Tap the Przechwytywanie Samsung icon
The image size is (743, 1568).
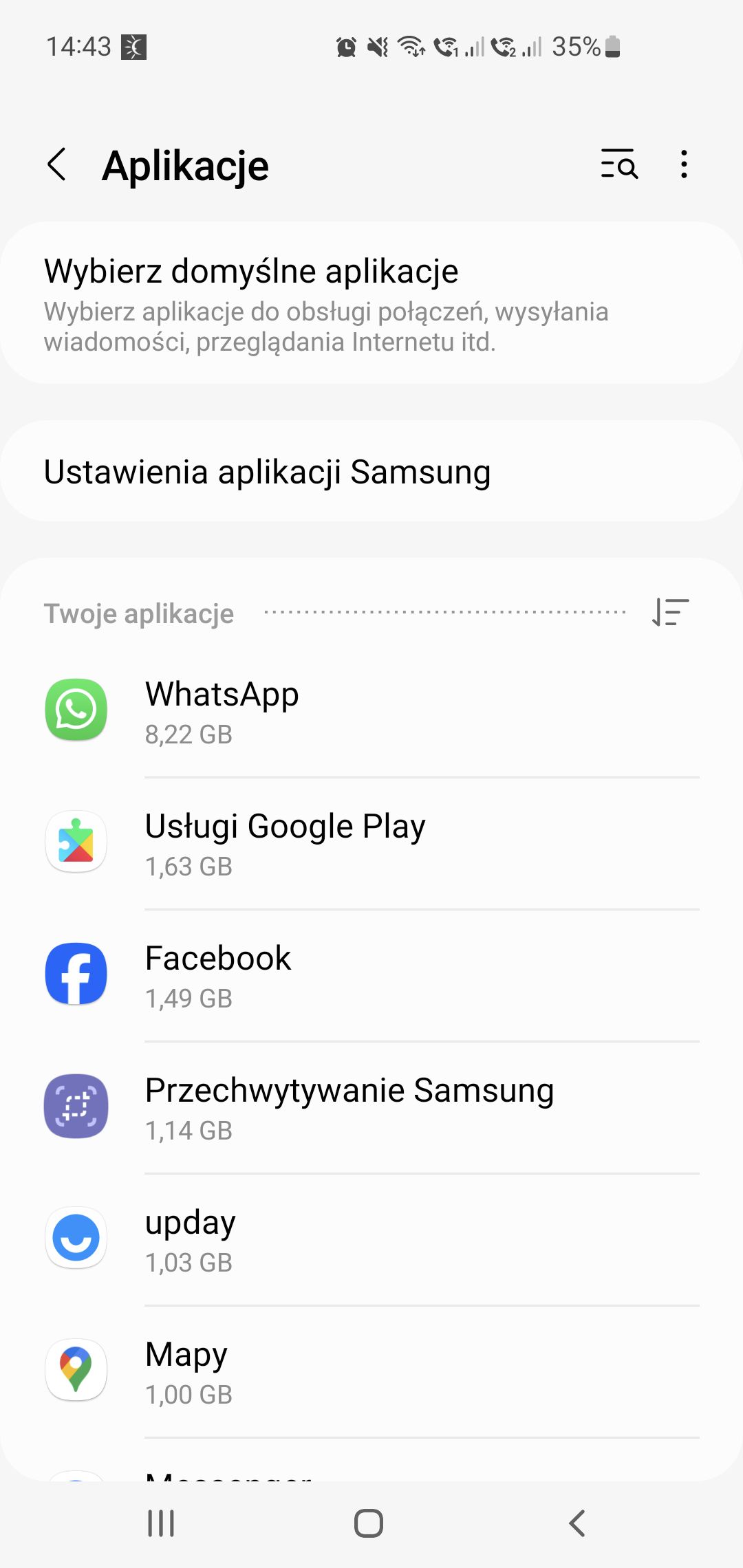(x=76, y=1106)
